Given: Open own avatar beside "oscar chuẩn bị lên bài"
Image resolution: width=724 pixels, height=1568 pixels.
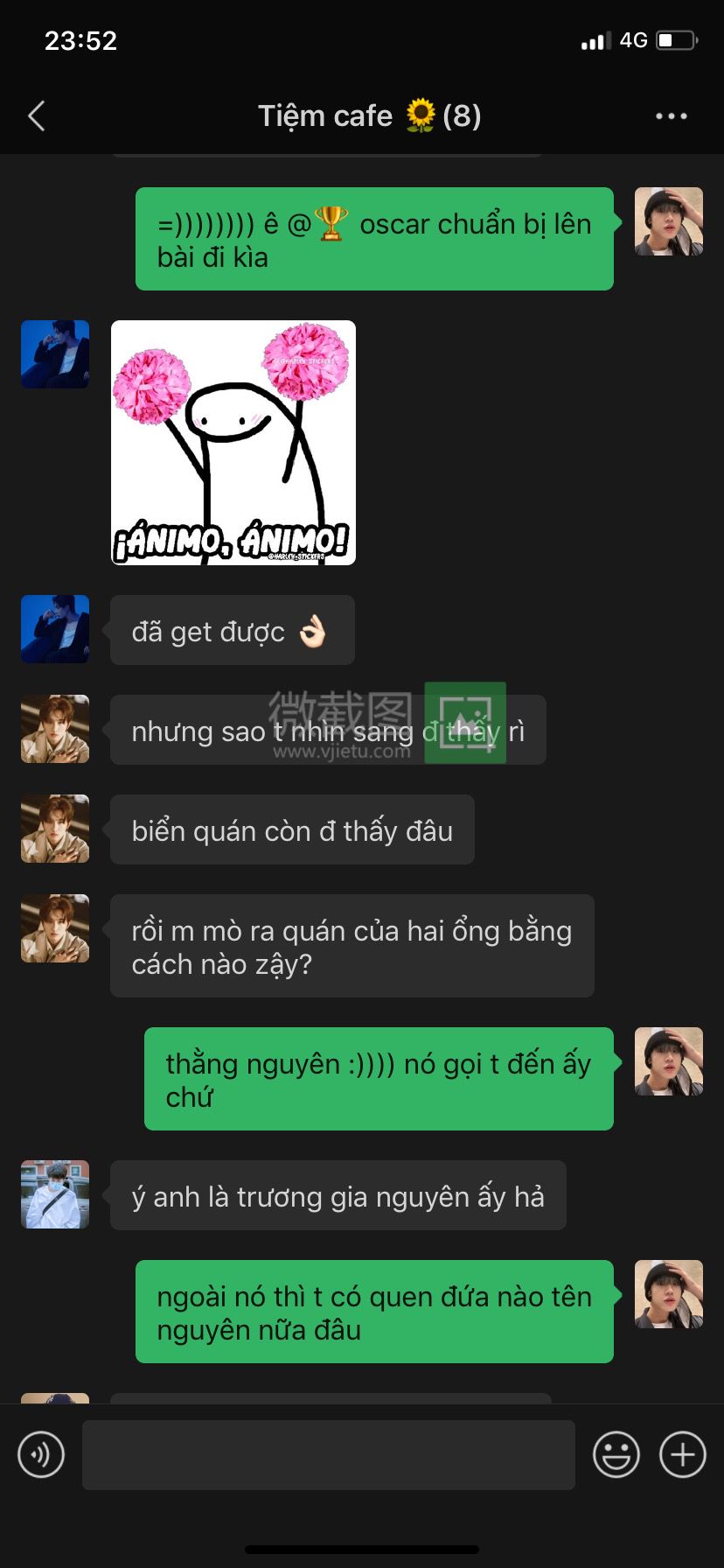Looking at the screenshot, I should tap(668, 221).
